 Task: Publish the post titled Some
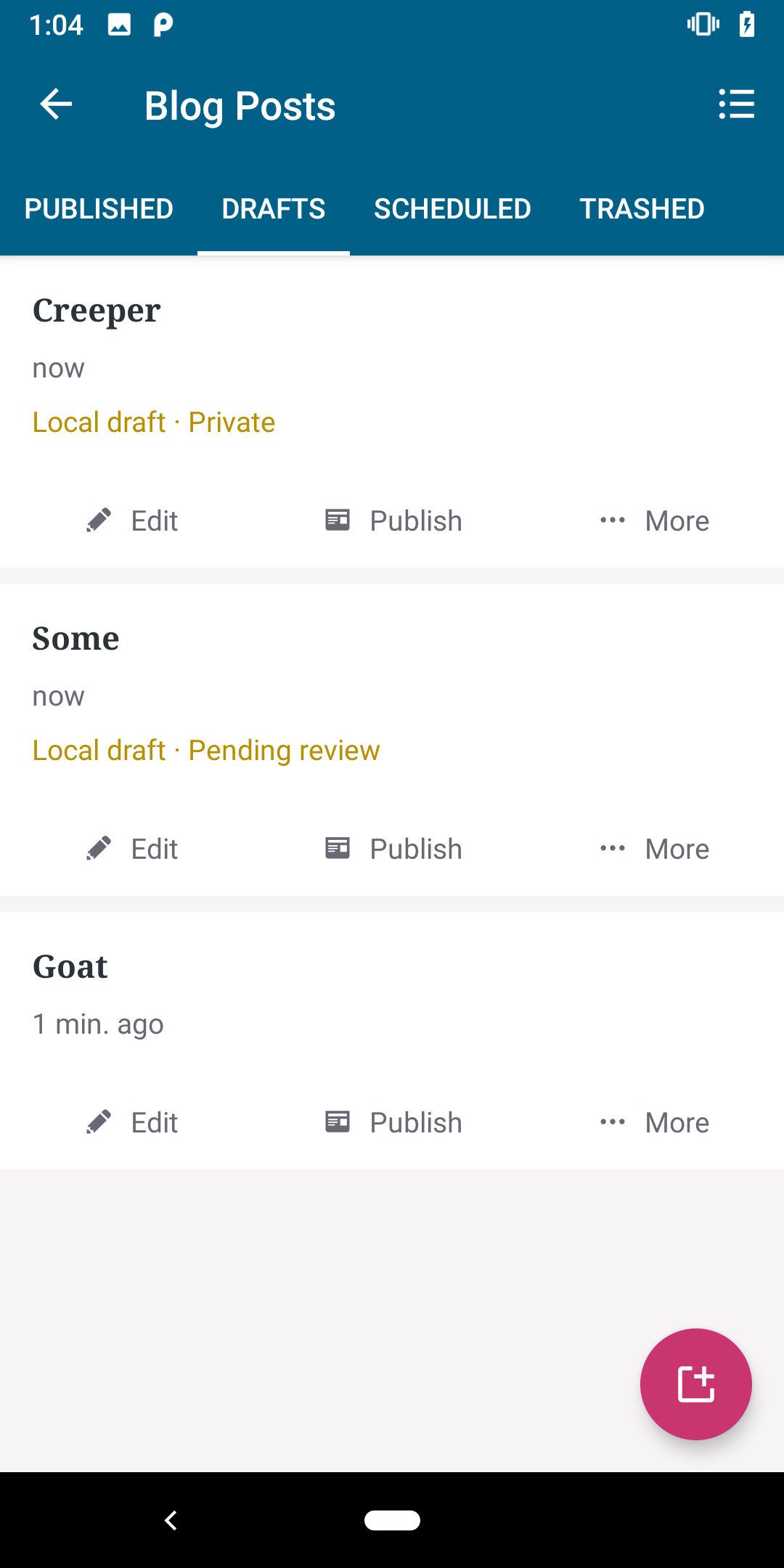[x=393, y=849]
